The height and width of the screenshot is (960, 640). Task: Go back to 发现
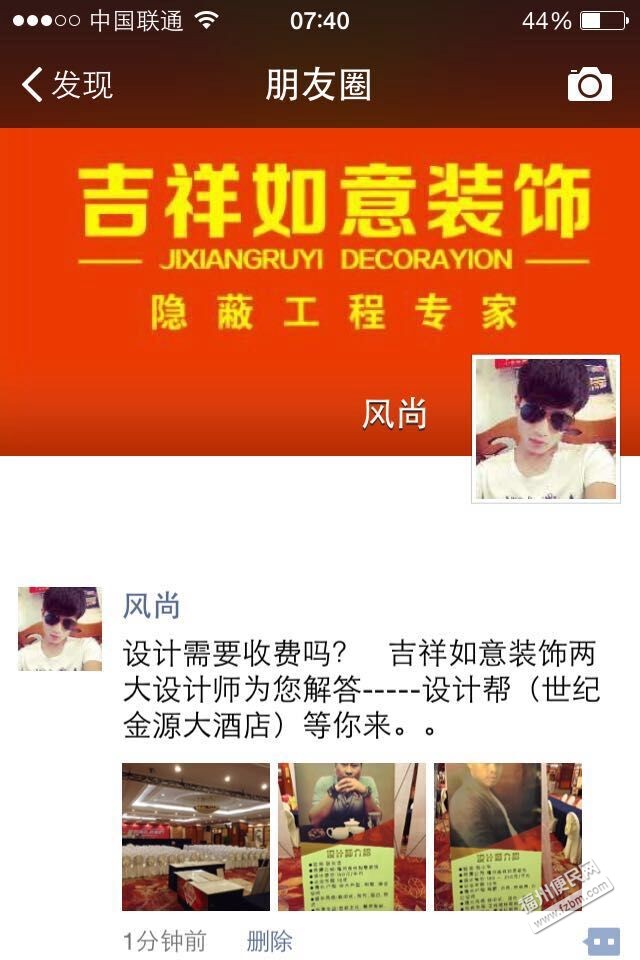[68, 85]
